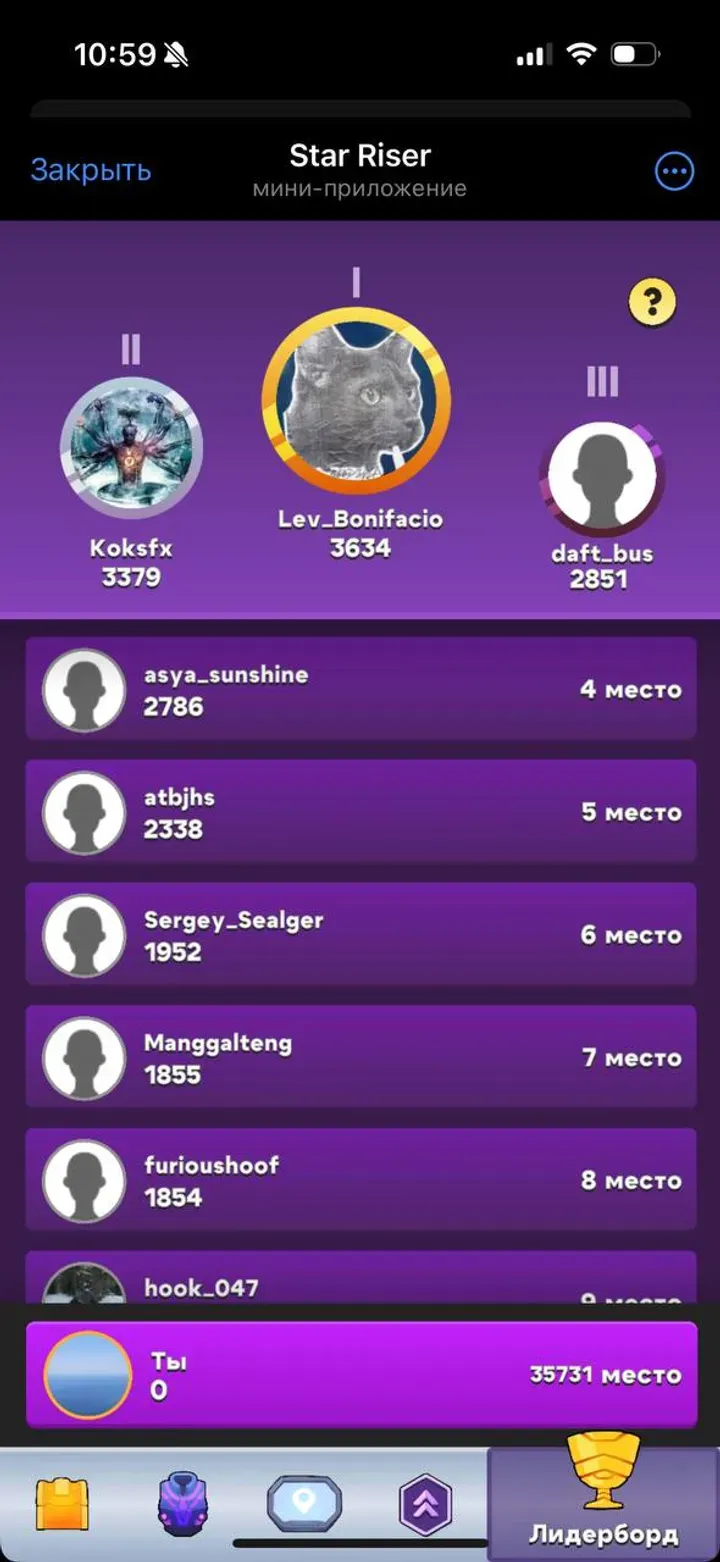This screenshot has width=720, height=1562.
Task: Select the atbjhs 5th place row
Action: pyautogui.click(x=360, y=812)
